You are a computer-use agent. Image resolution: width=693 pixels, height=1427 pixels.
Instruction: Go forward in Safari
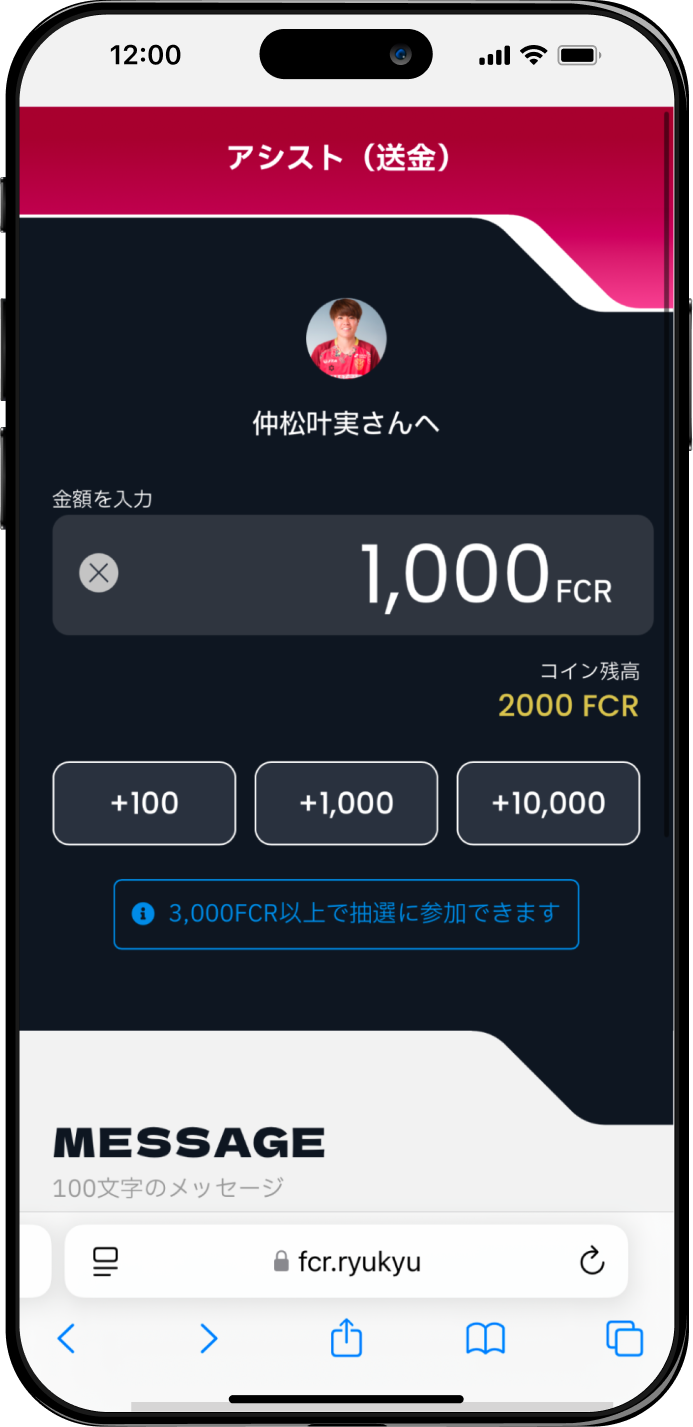(208, 1338)
